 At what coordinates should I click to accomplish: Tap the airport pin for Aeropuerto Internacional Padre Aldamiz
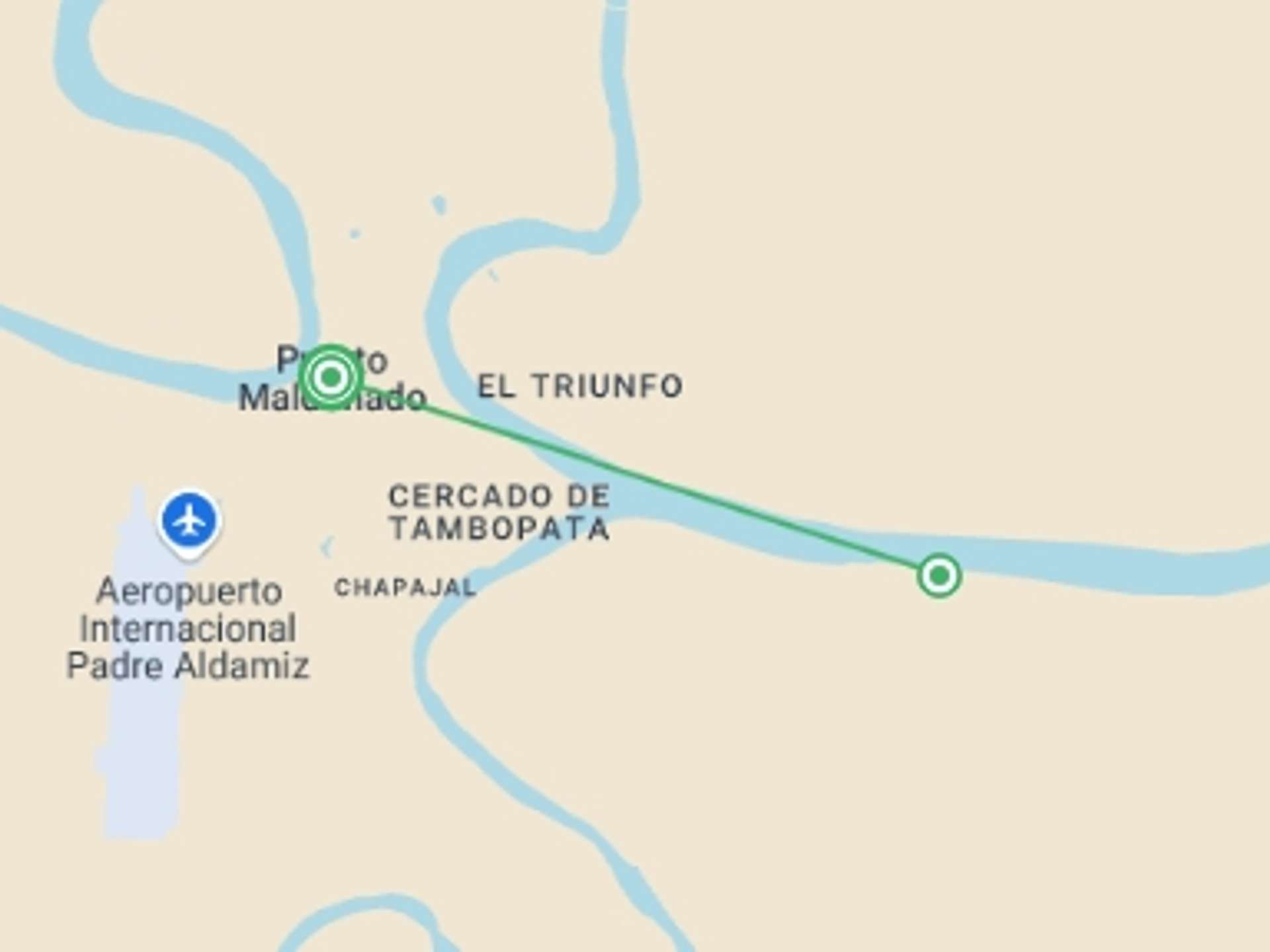click(190, 522)
